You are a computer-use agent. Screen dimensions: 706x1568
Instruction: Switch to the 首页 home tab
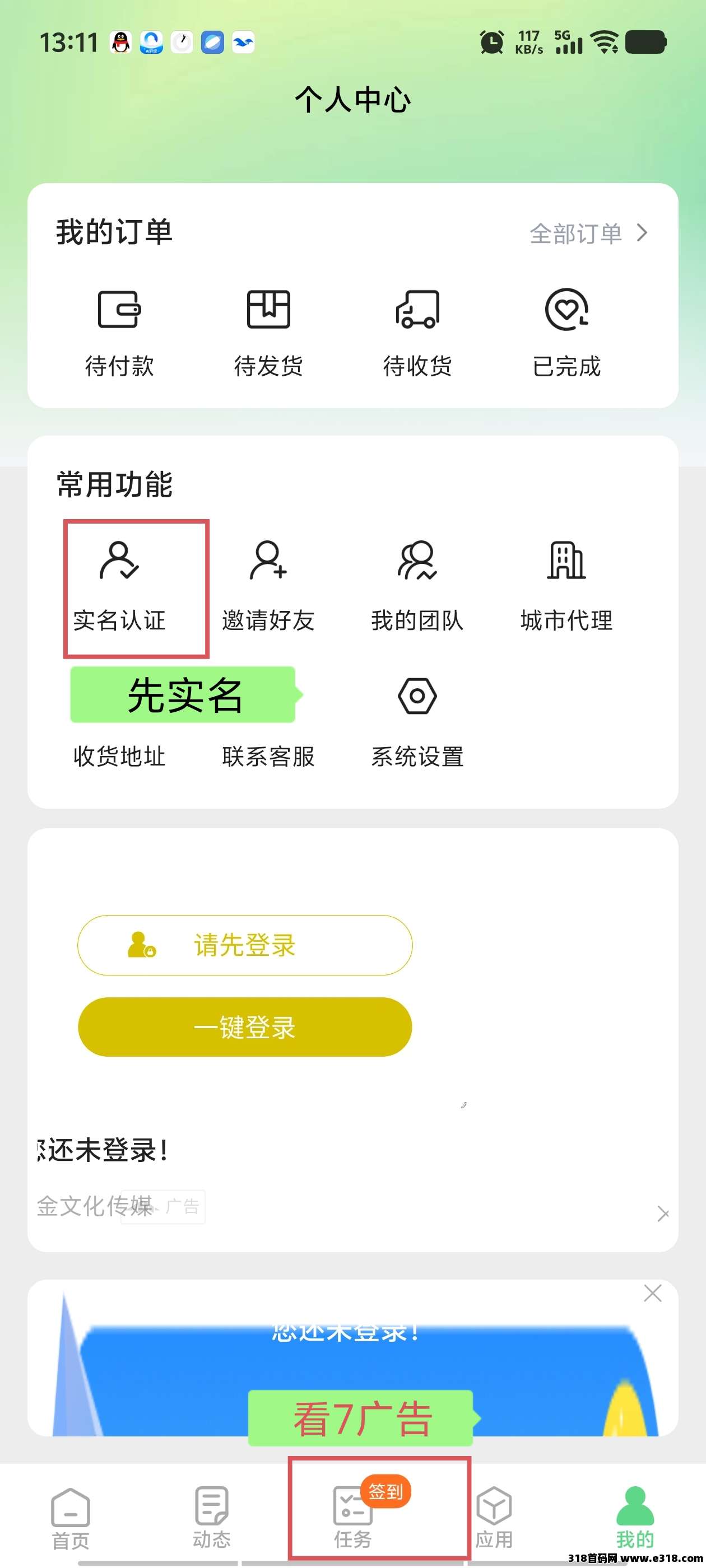click(x=71, y=1518)
